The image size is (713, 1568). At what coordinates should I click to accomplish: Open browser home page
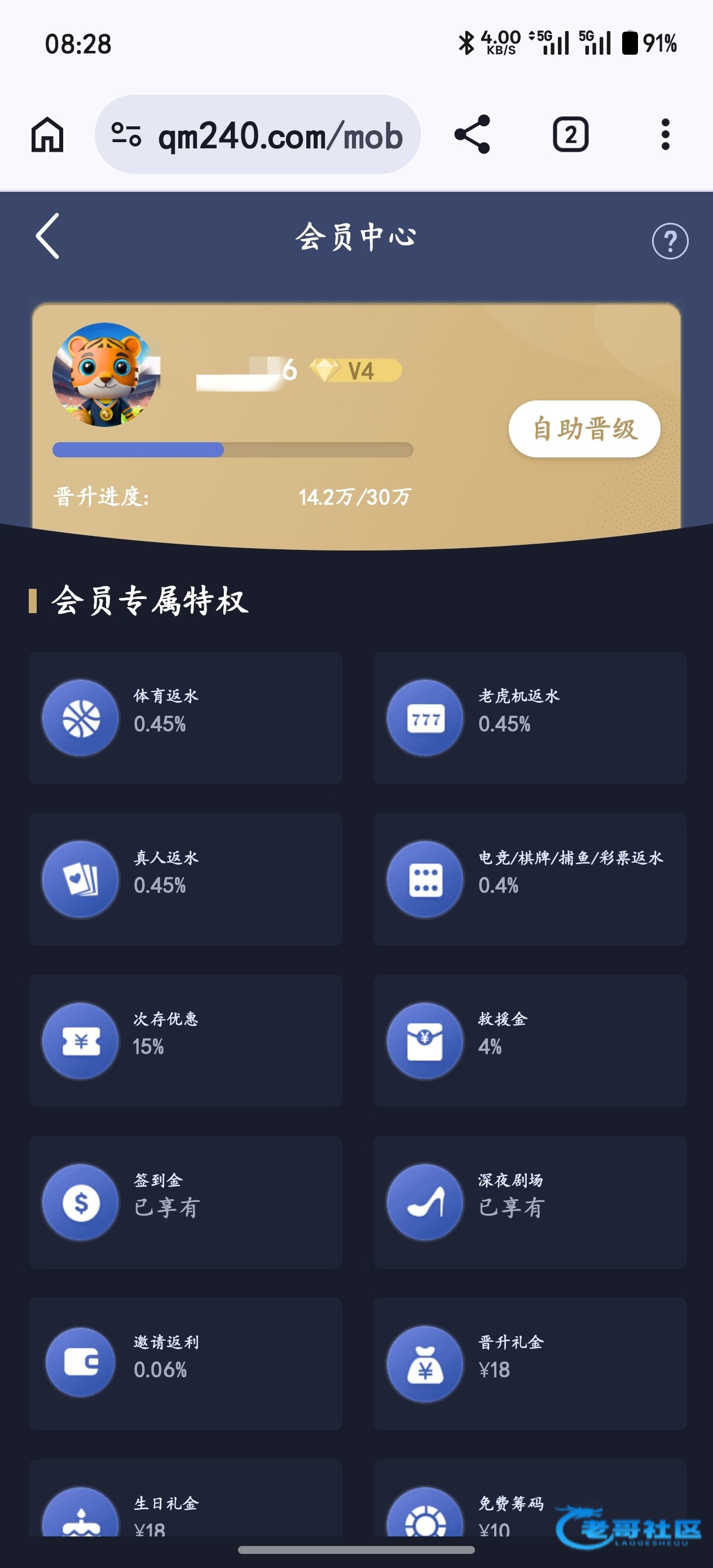point(47,135)
